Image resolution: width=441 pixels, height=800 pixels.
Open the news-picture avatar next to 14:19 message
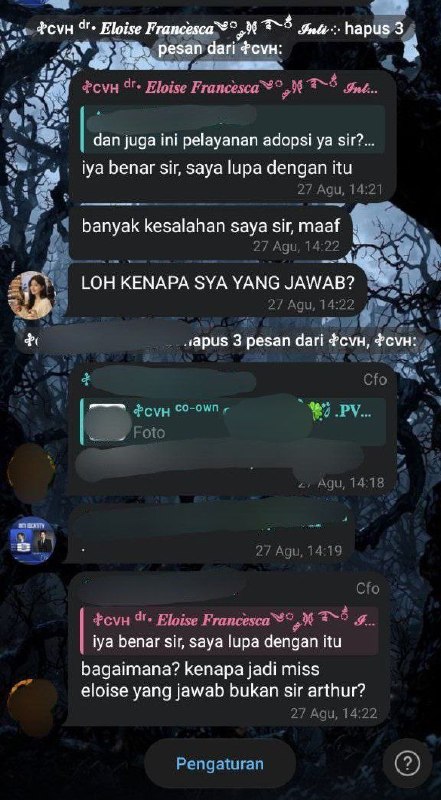(x=32, y=540)
